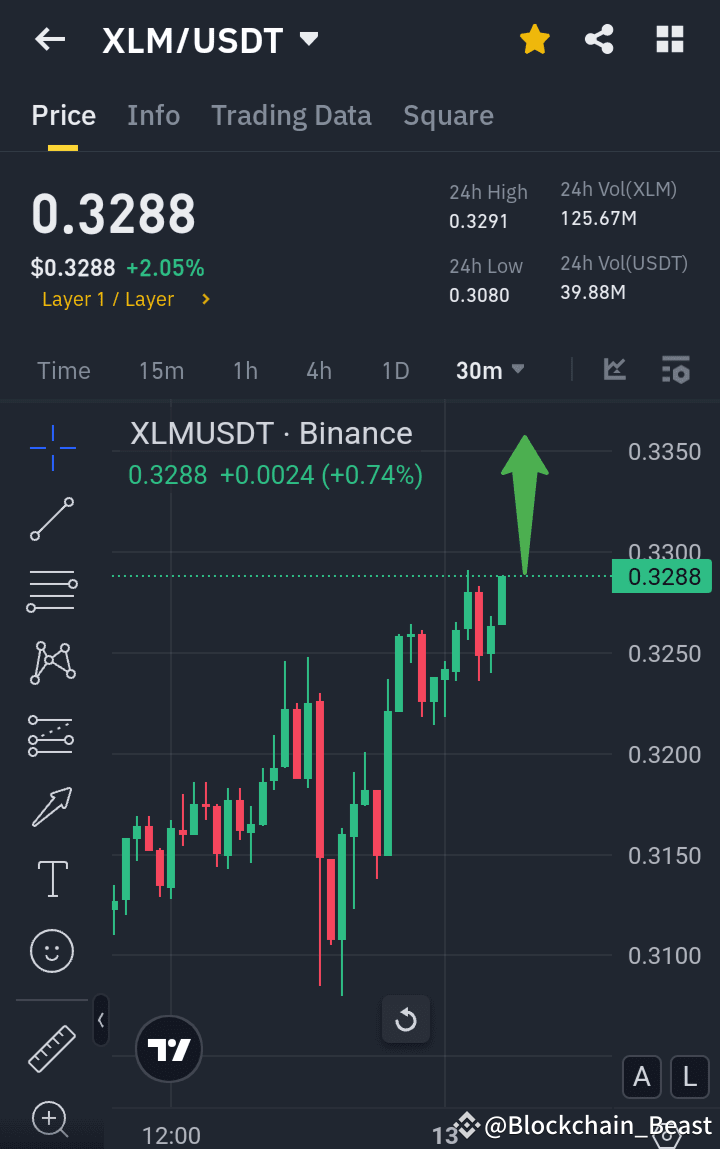
Task: Reset the chart view with the refresh button
Action: click(405, 1018)
